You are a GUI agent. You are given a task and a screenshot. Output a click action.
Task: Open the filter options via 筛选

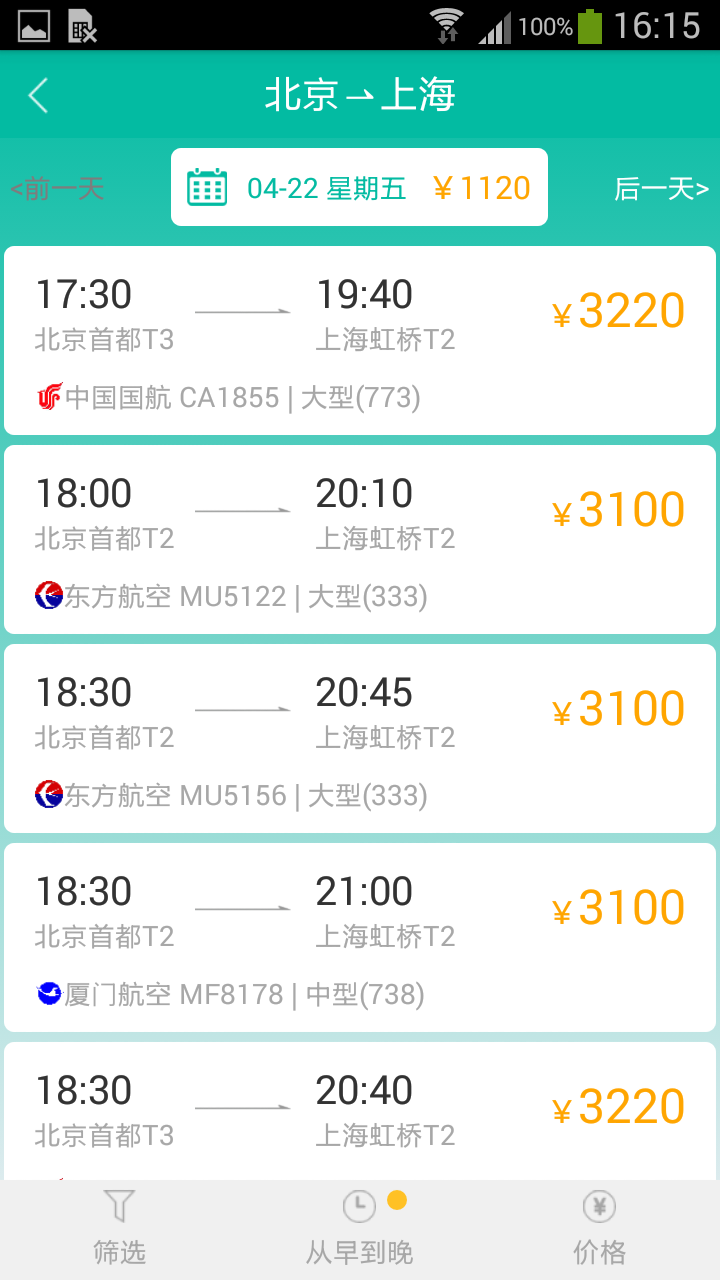point(119,1228)
